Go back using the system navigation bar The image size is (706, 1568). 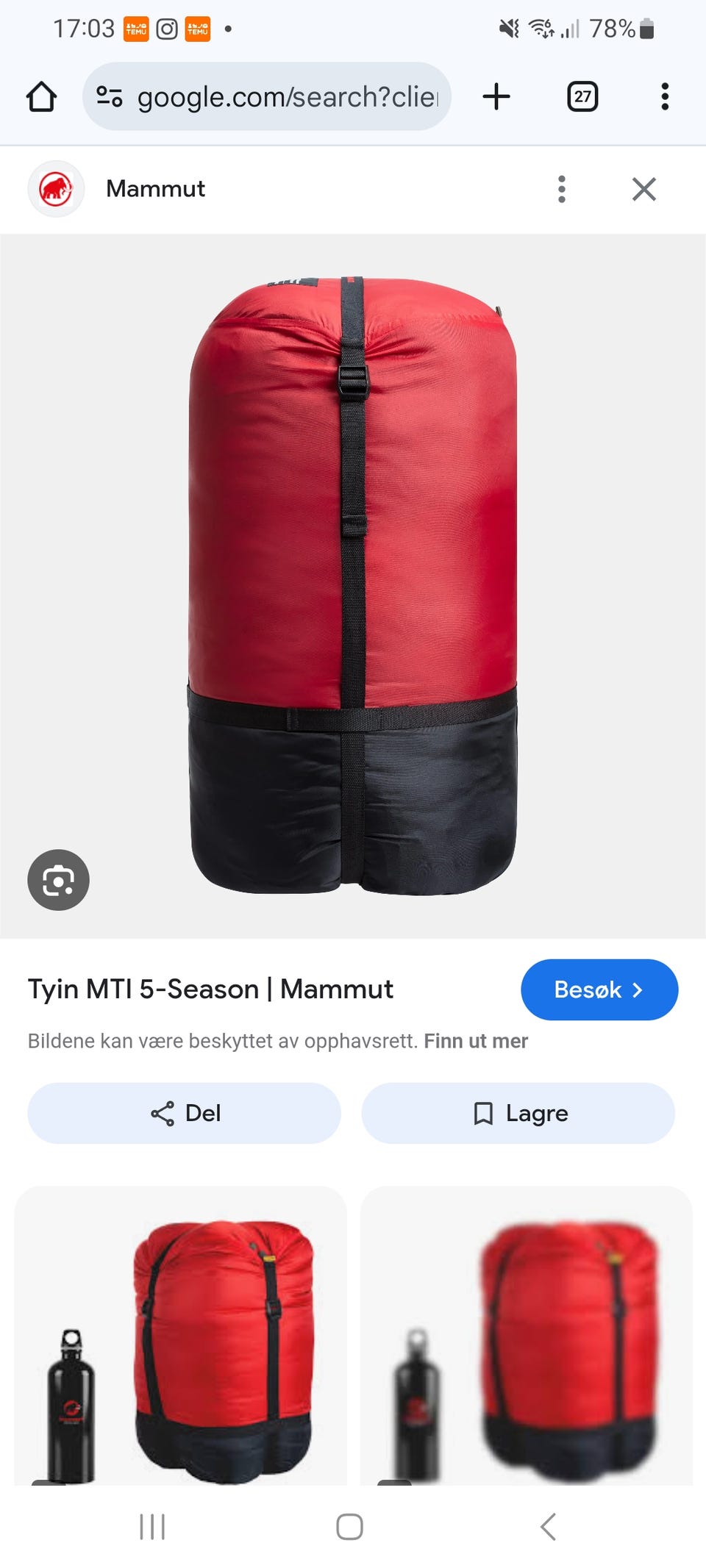(x=548, y=1527)
